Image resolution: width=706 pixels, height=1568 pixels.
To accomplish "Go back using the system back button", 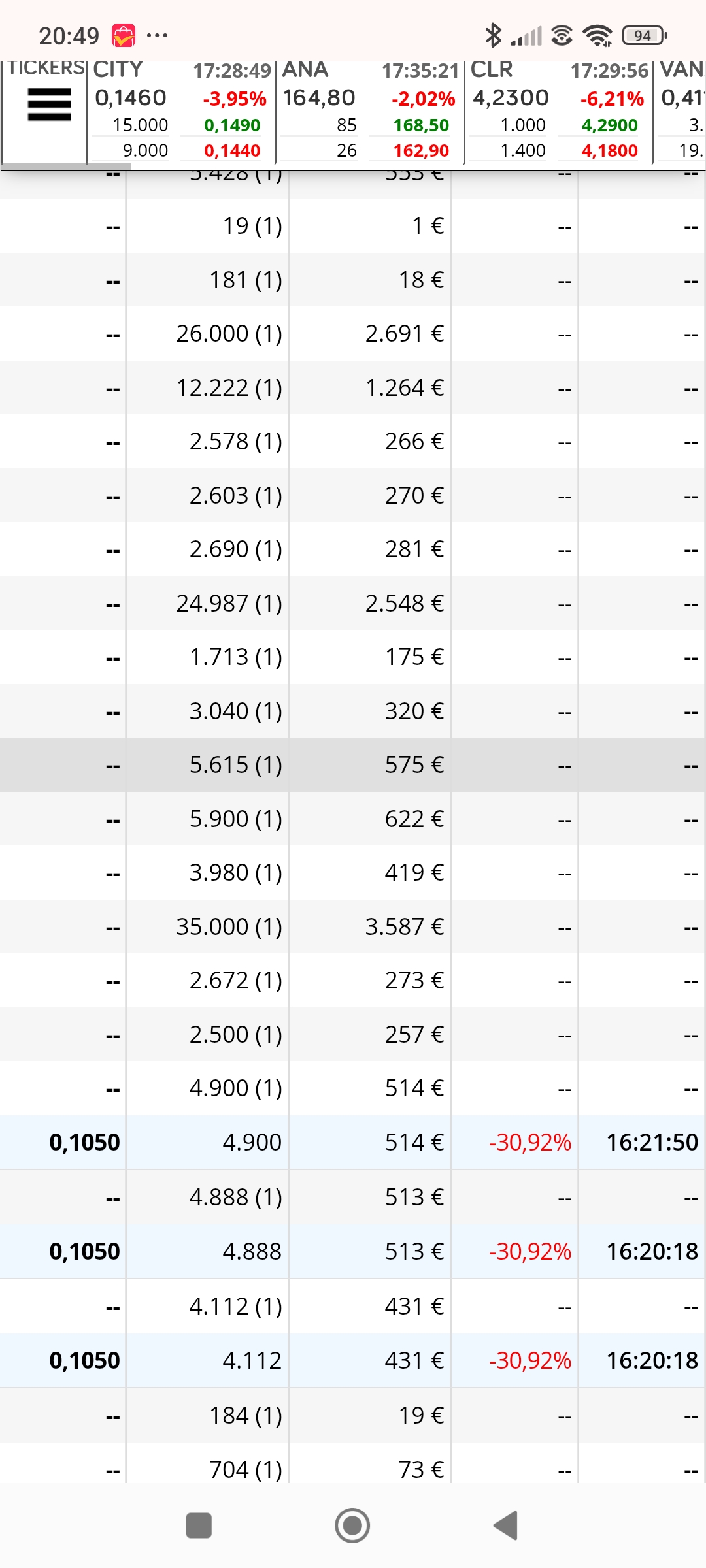I will pyautogui.click(x=505, y=1526).
